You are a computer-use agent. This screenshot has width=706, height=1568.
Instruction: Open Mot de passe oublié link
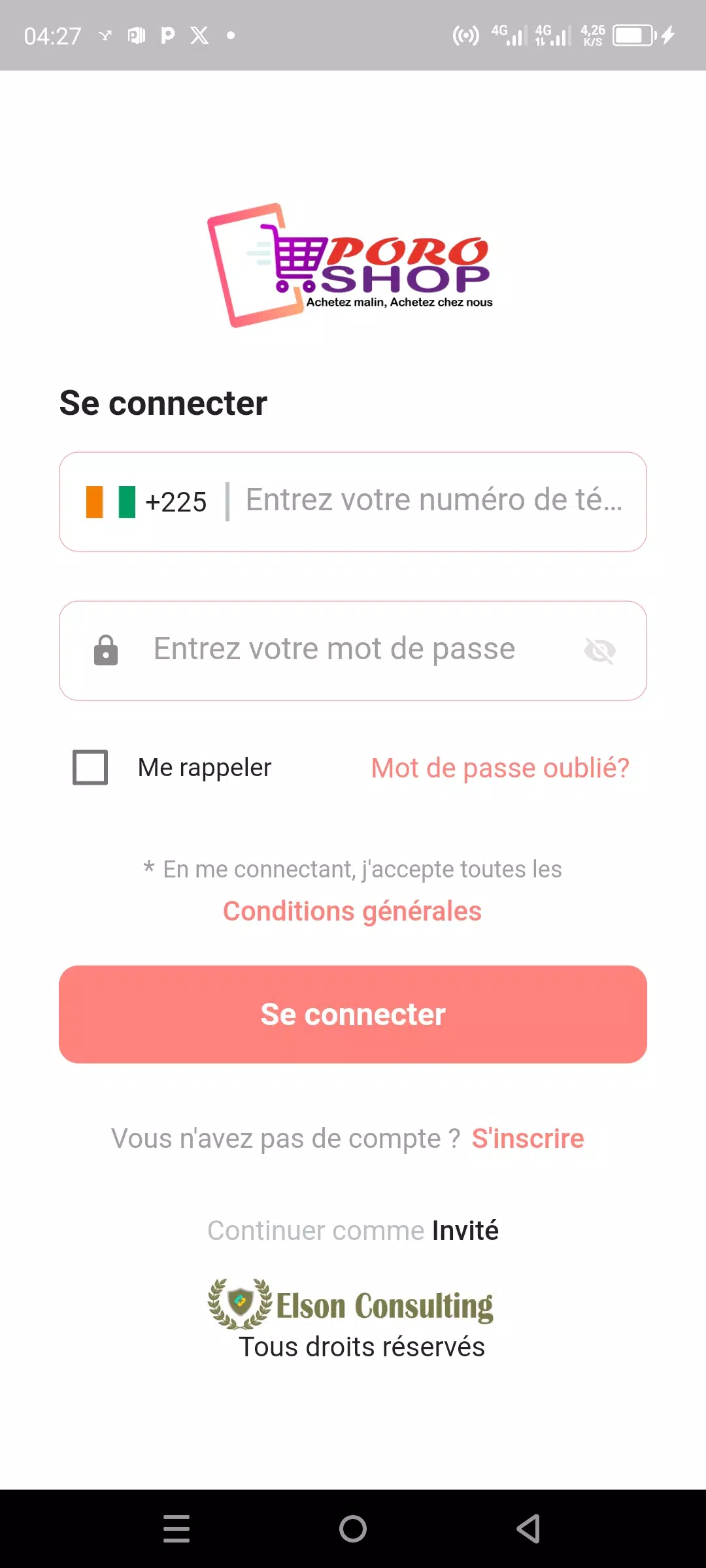pyautogui.click(x=500, y=768)
